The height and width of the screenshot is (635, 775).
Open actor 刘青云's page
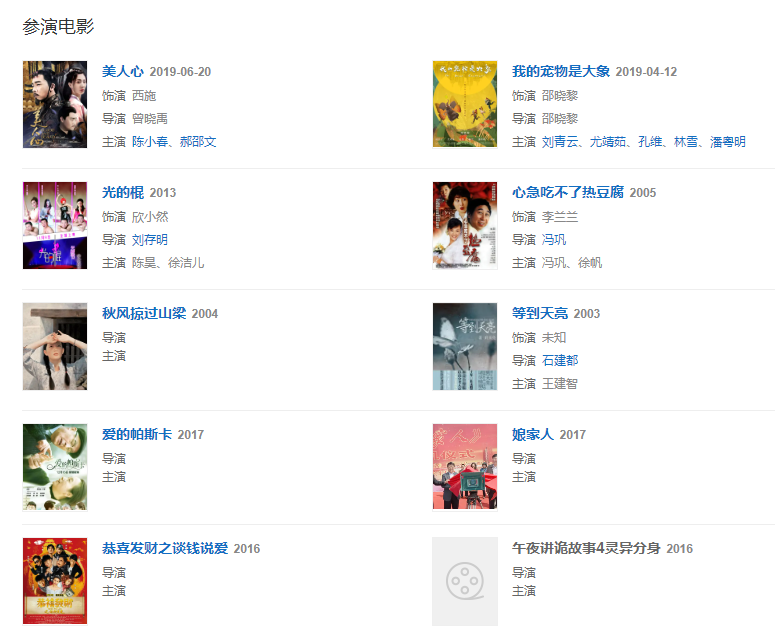pos(560,141)
